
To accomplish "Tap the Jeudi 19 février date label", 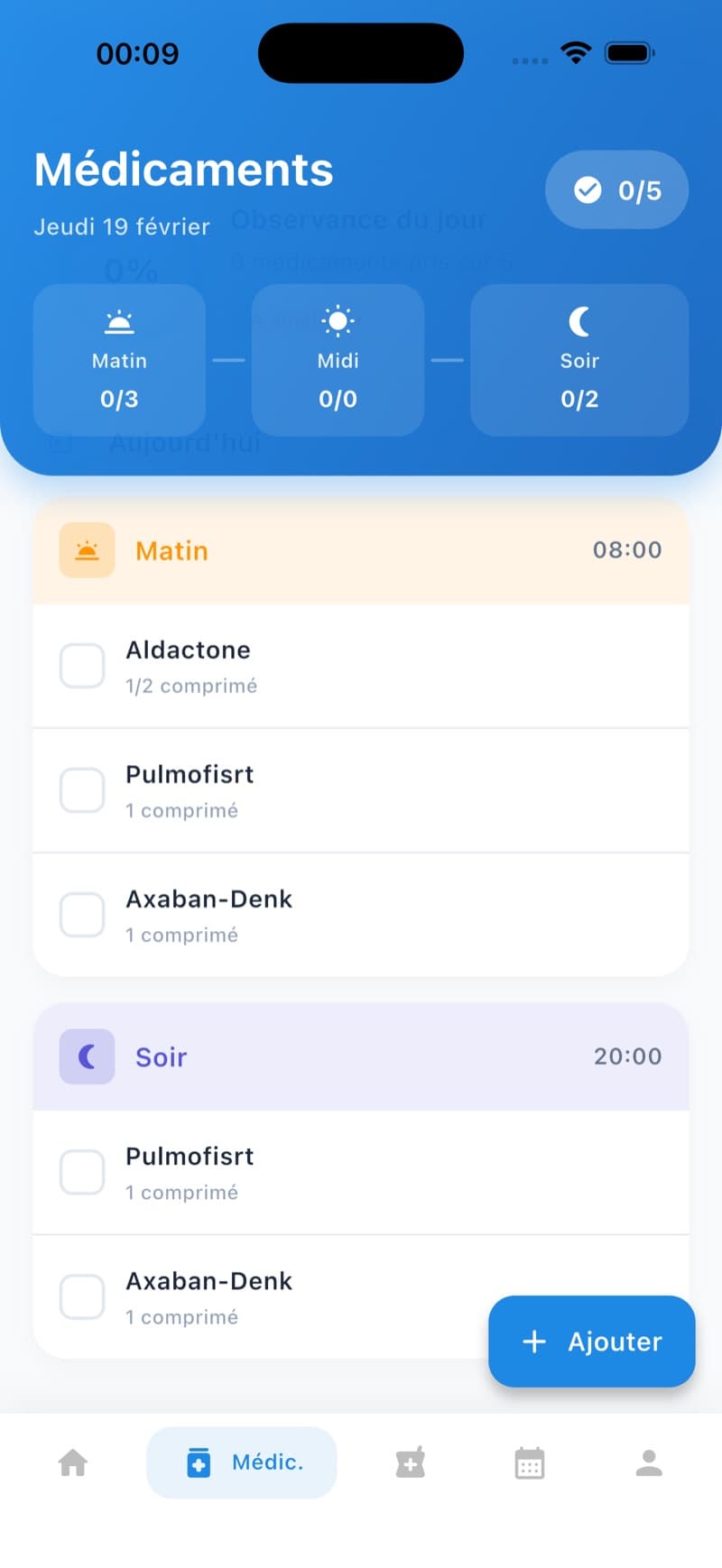I will (122, 226).
